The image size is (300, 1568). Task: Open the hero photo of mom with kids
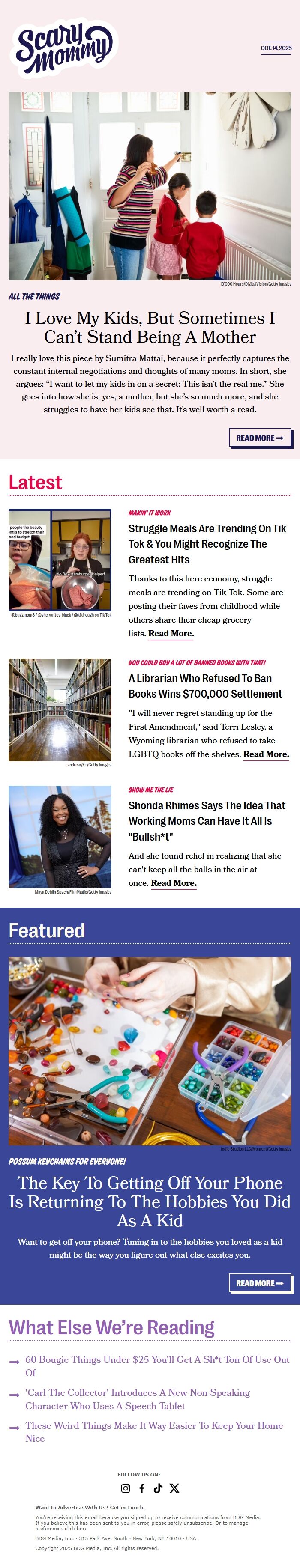pyautogui.click(x=150, y=186)
